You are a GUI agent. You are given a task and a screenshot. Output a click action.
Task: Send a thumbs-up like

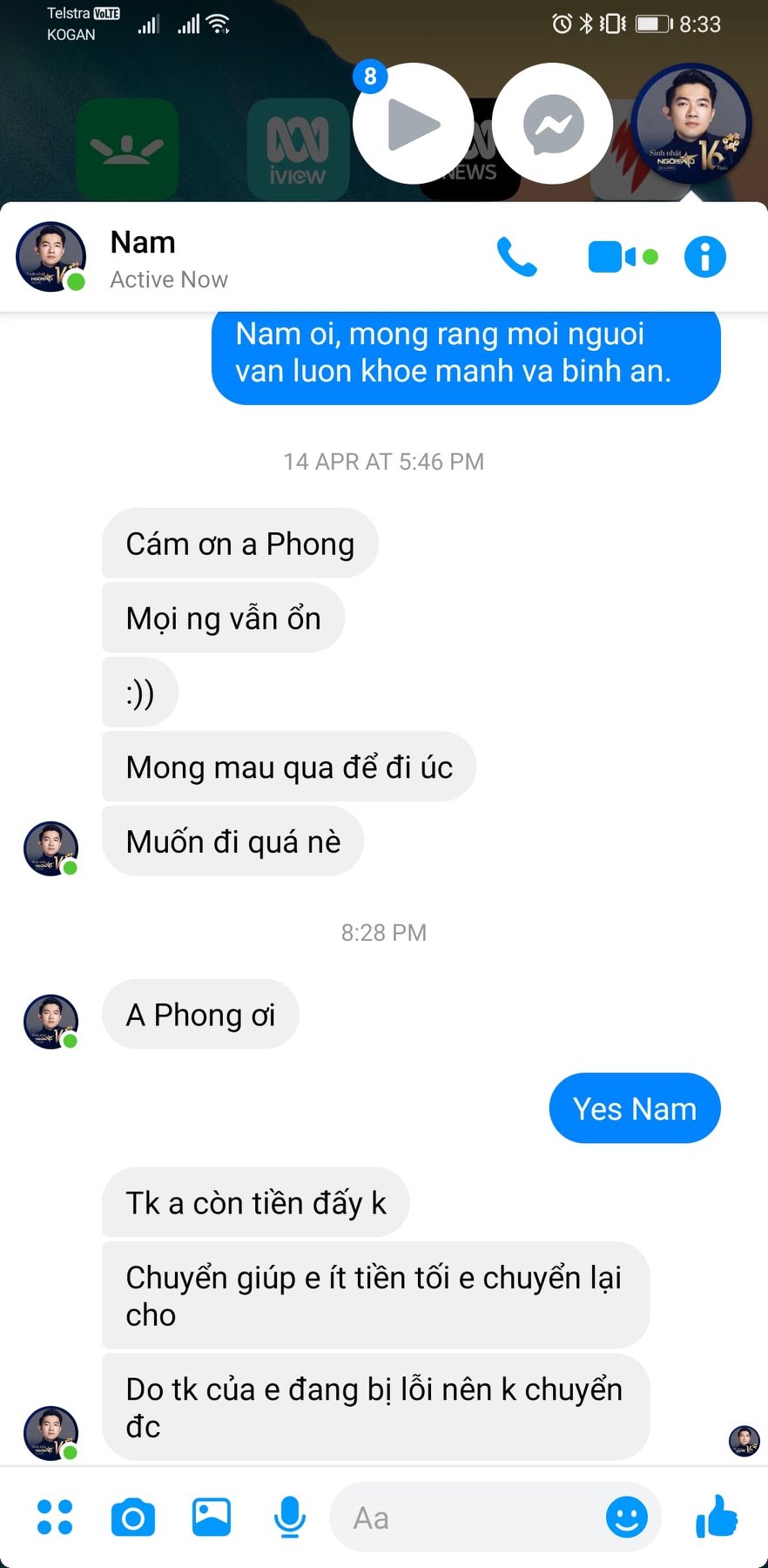pos(717,1517)
